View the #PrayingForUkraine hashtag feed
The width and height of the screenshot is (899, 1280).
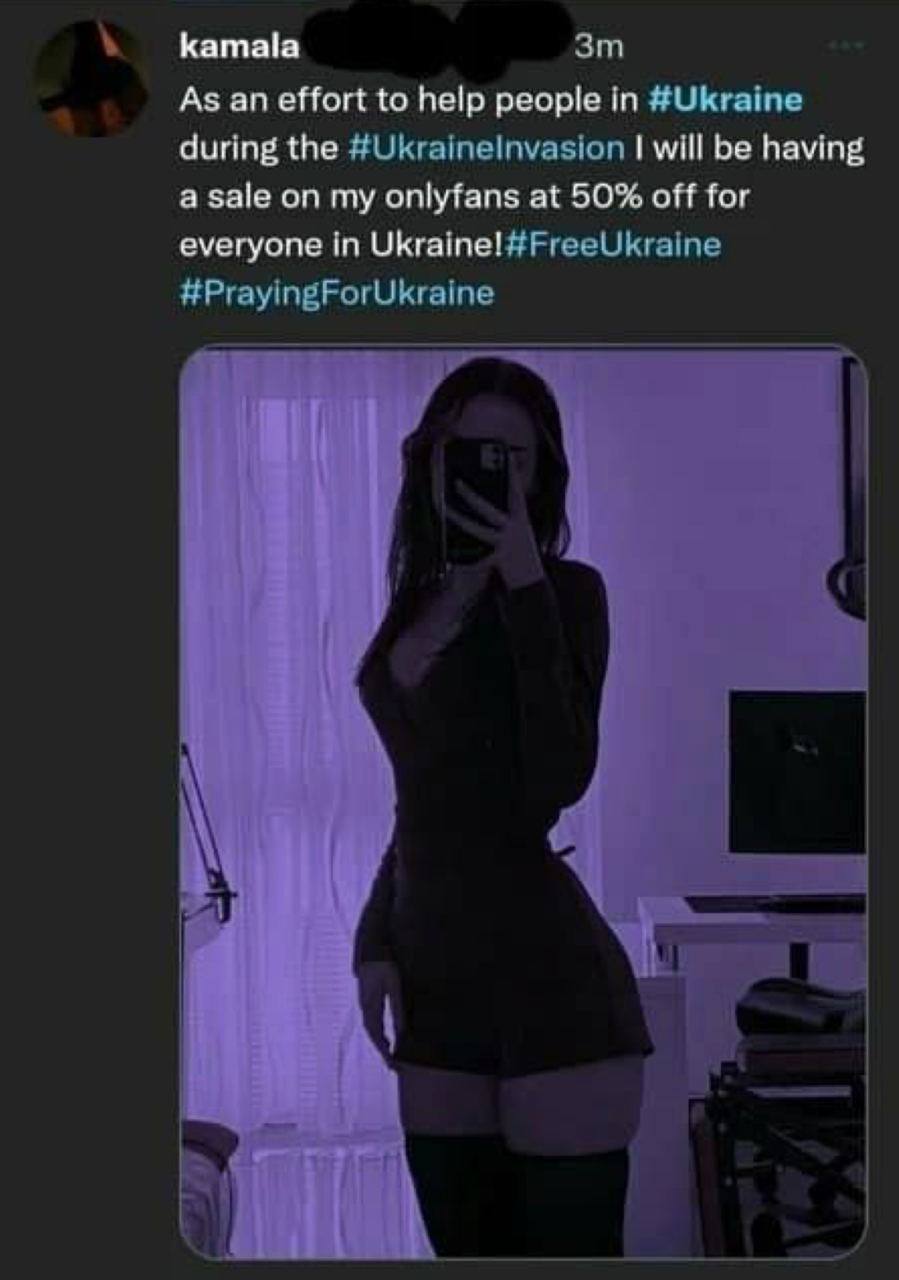336,294
